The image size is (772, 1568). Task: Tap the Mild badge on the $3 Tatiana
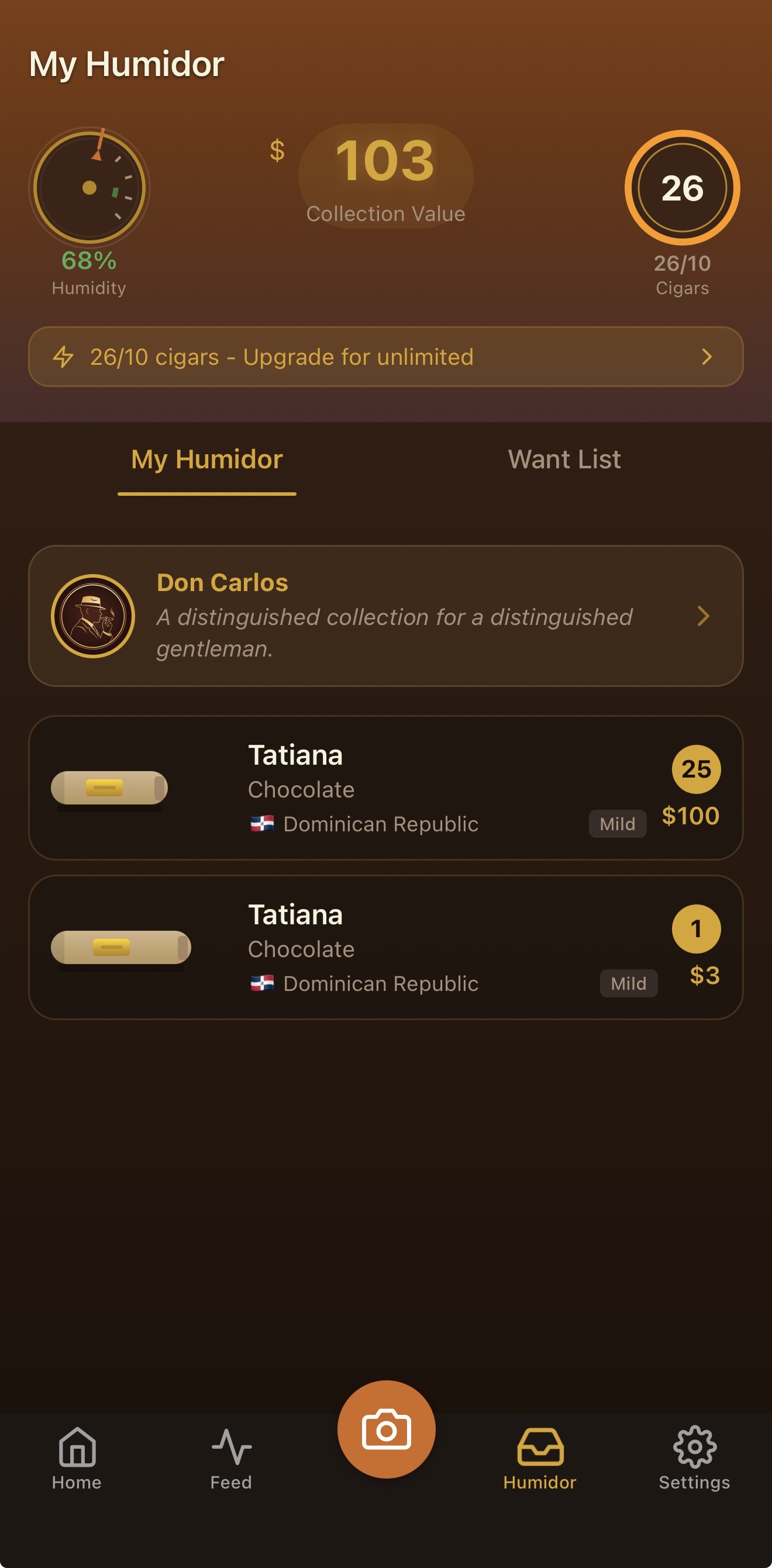tap(628, 983)
